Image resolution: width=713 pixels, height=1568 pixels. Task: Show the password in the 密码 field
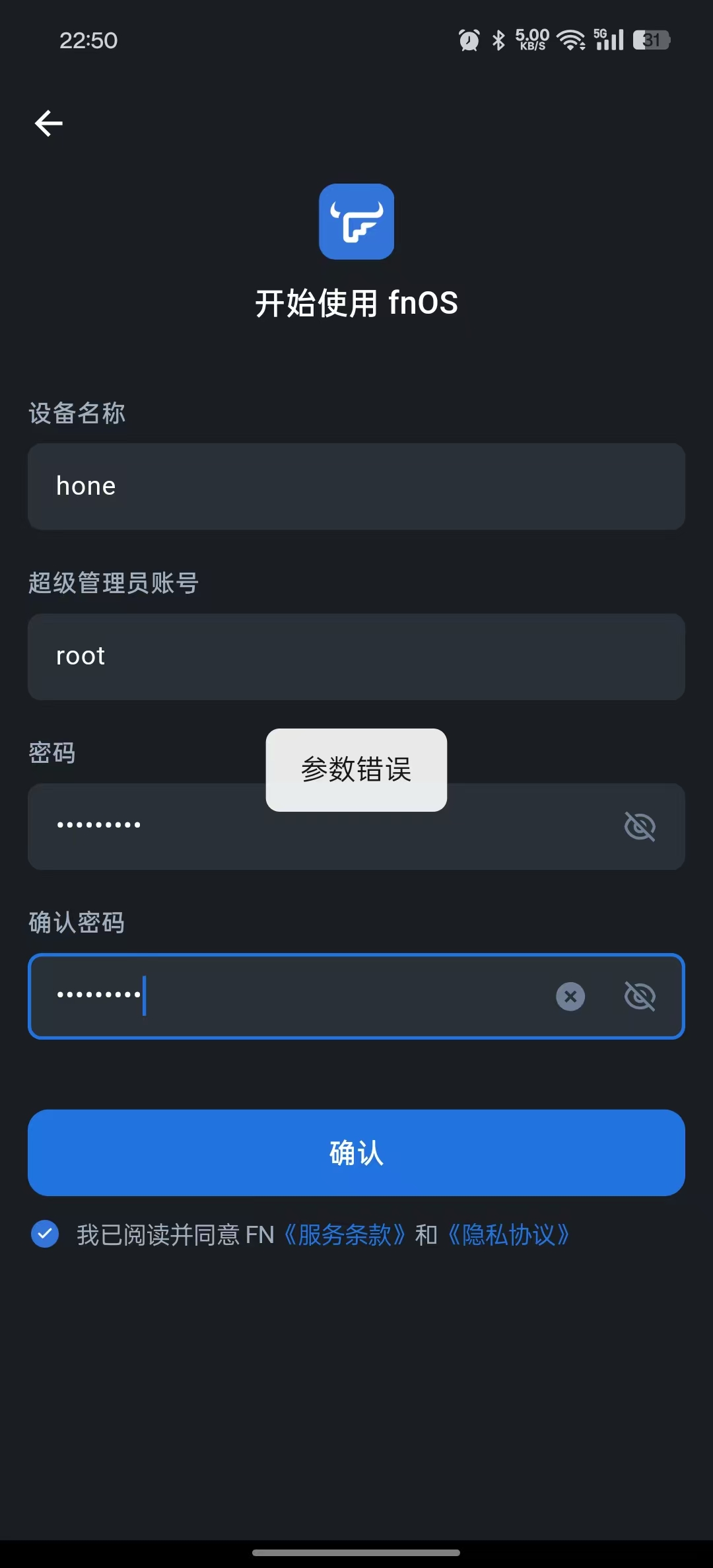[639, 826]
